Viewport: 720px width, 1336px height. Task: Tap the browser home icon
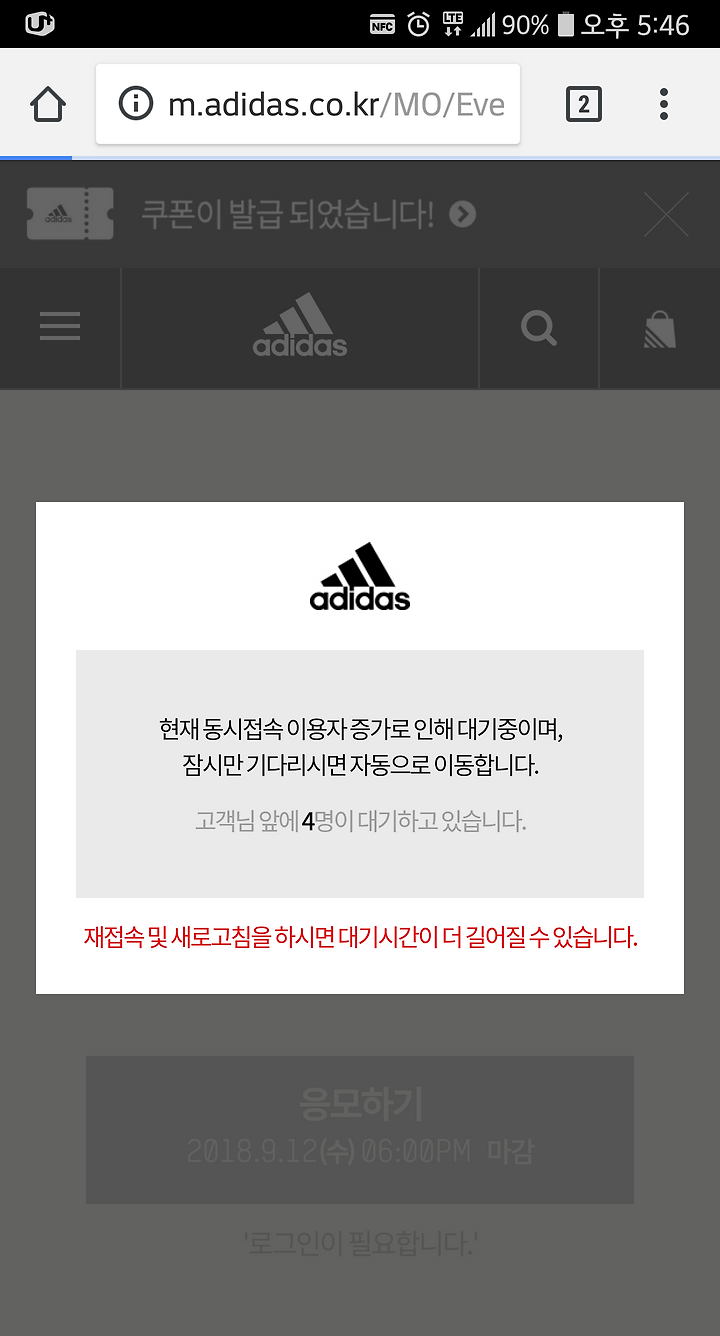pyautogui.click(x=48, y=104)
